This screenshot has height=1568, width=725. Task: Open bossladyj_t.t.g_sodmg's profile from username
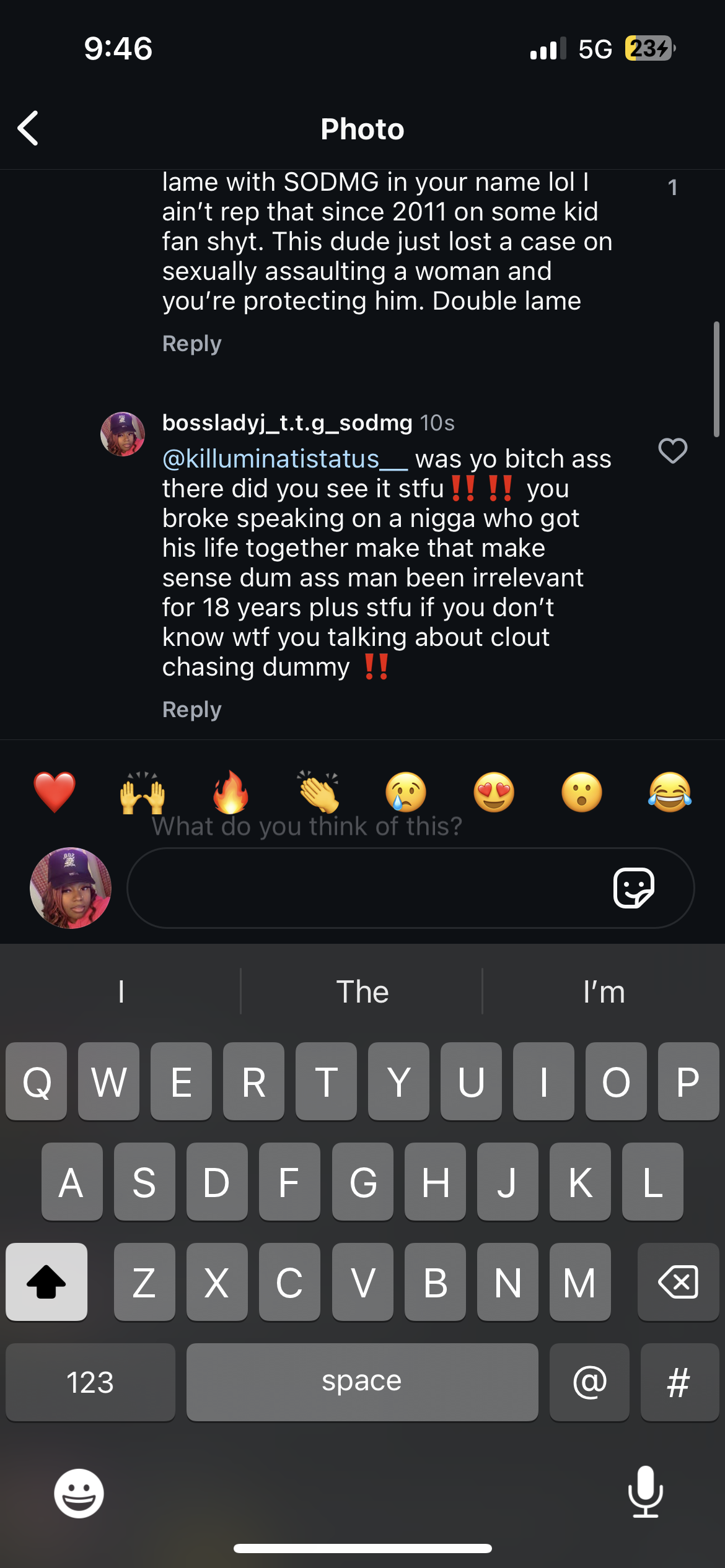coord(288,423)
